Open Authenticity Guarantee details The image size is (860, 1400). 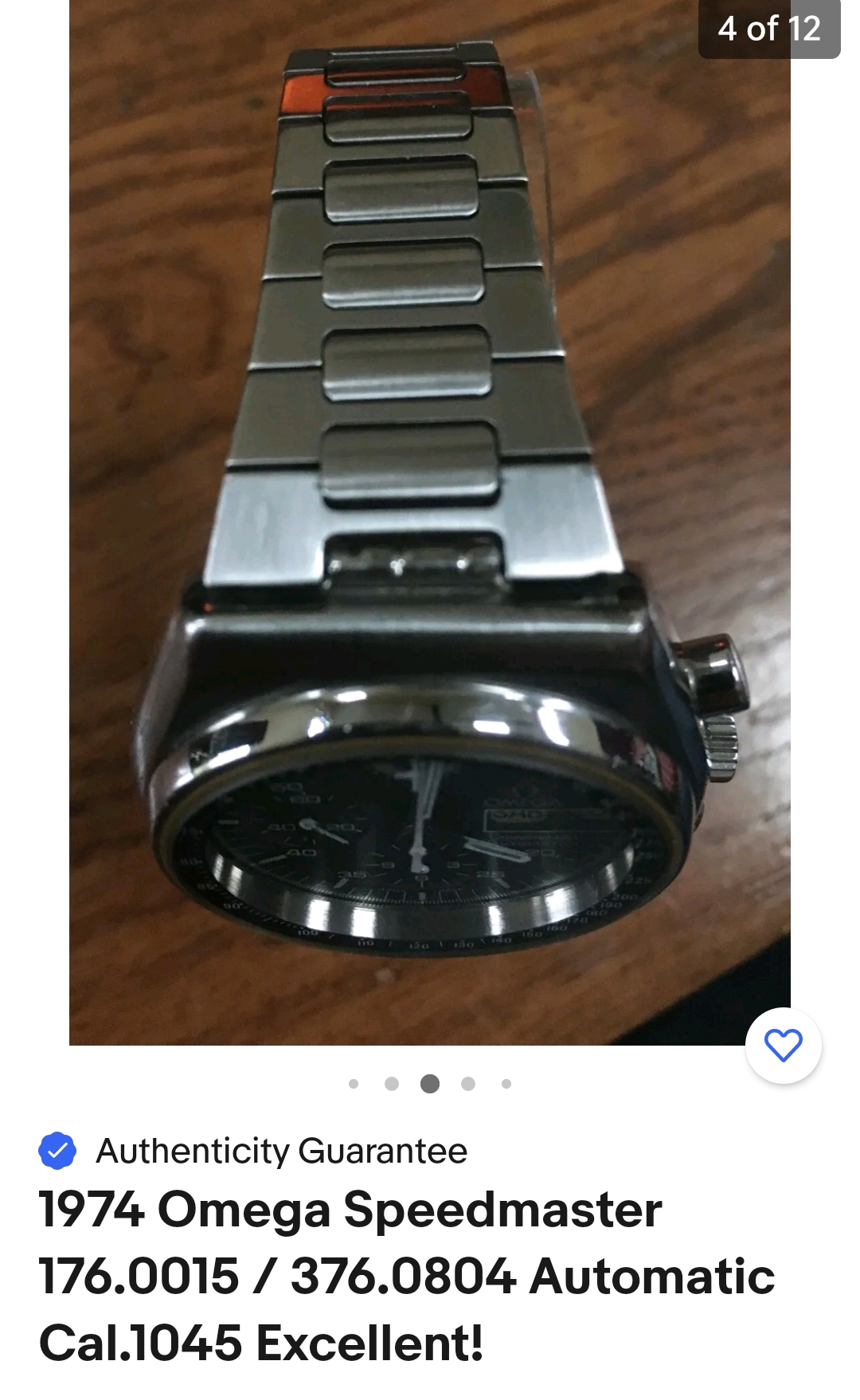pyautogui.click(x=280, y=1151)
